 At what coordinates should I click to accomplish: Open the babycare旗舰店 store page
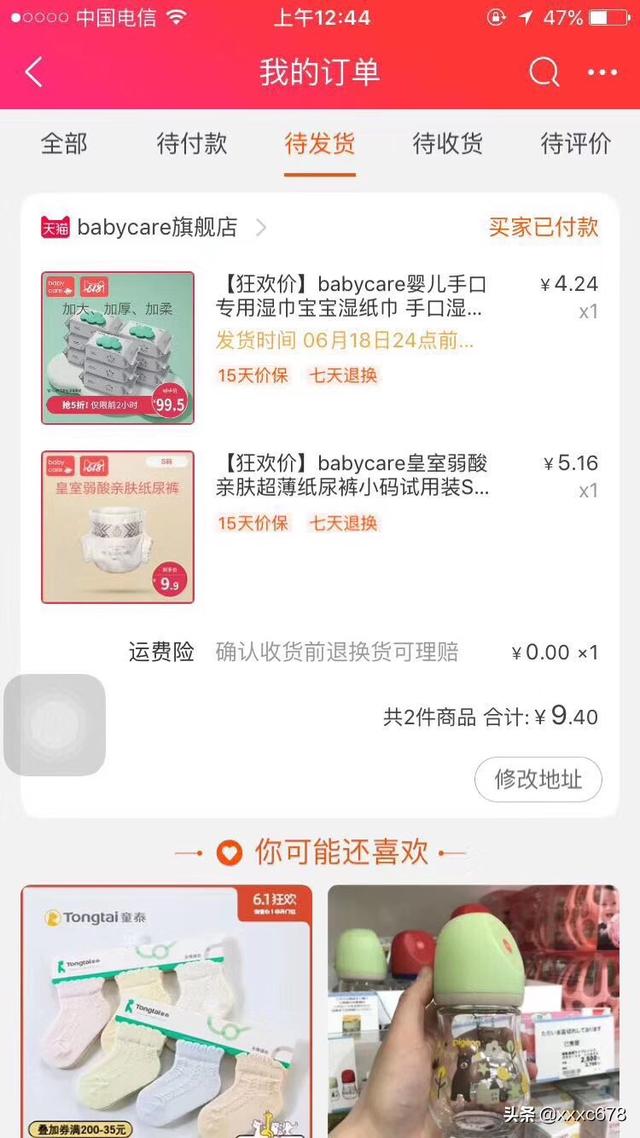tap(156, 228)
